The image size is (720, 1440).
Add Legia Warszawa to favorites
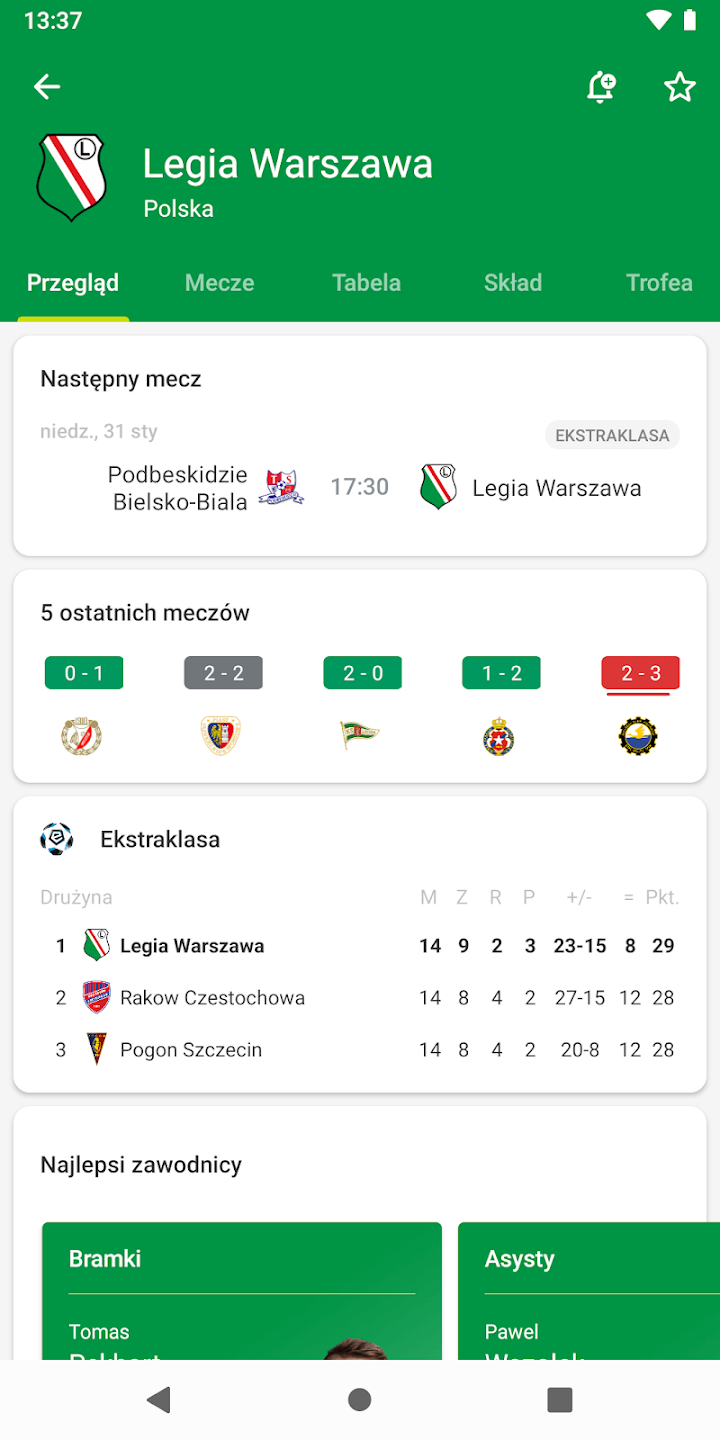pos(680,87)
